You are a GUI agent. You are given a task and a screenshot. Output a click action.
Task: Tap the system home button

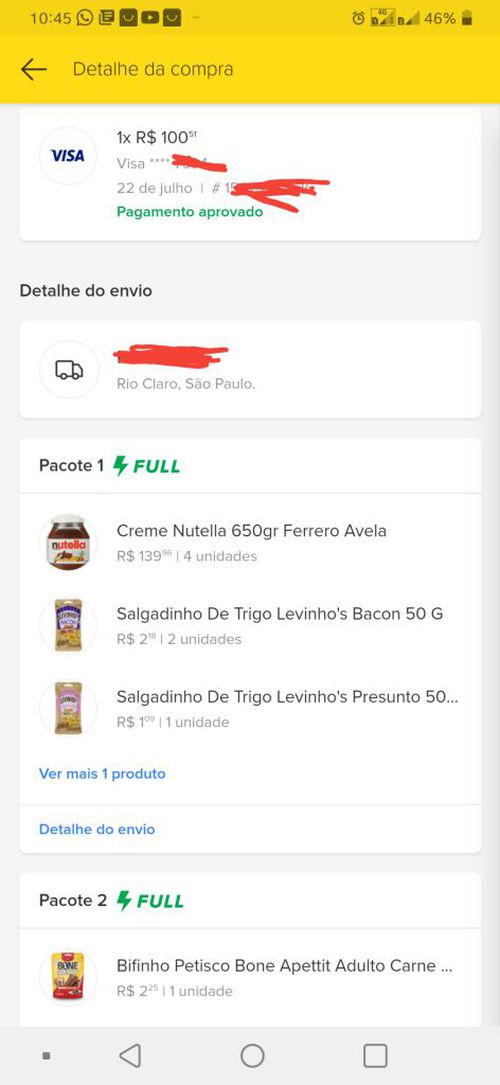click(x=252, y=1056)
